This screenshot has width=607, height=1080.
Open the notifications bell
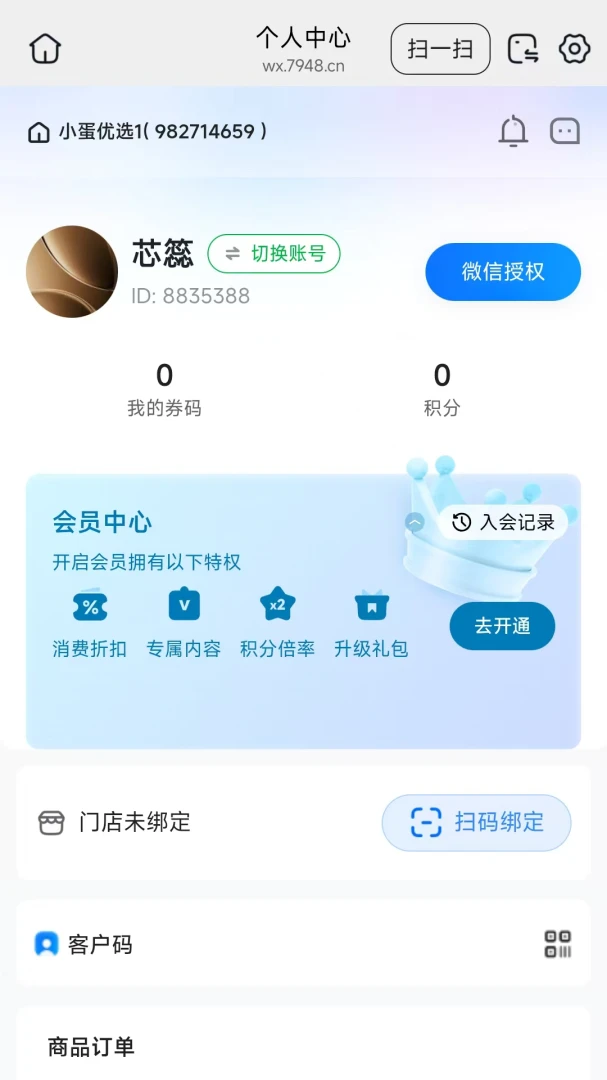[513, 131]
